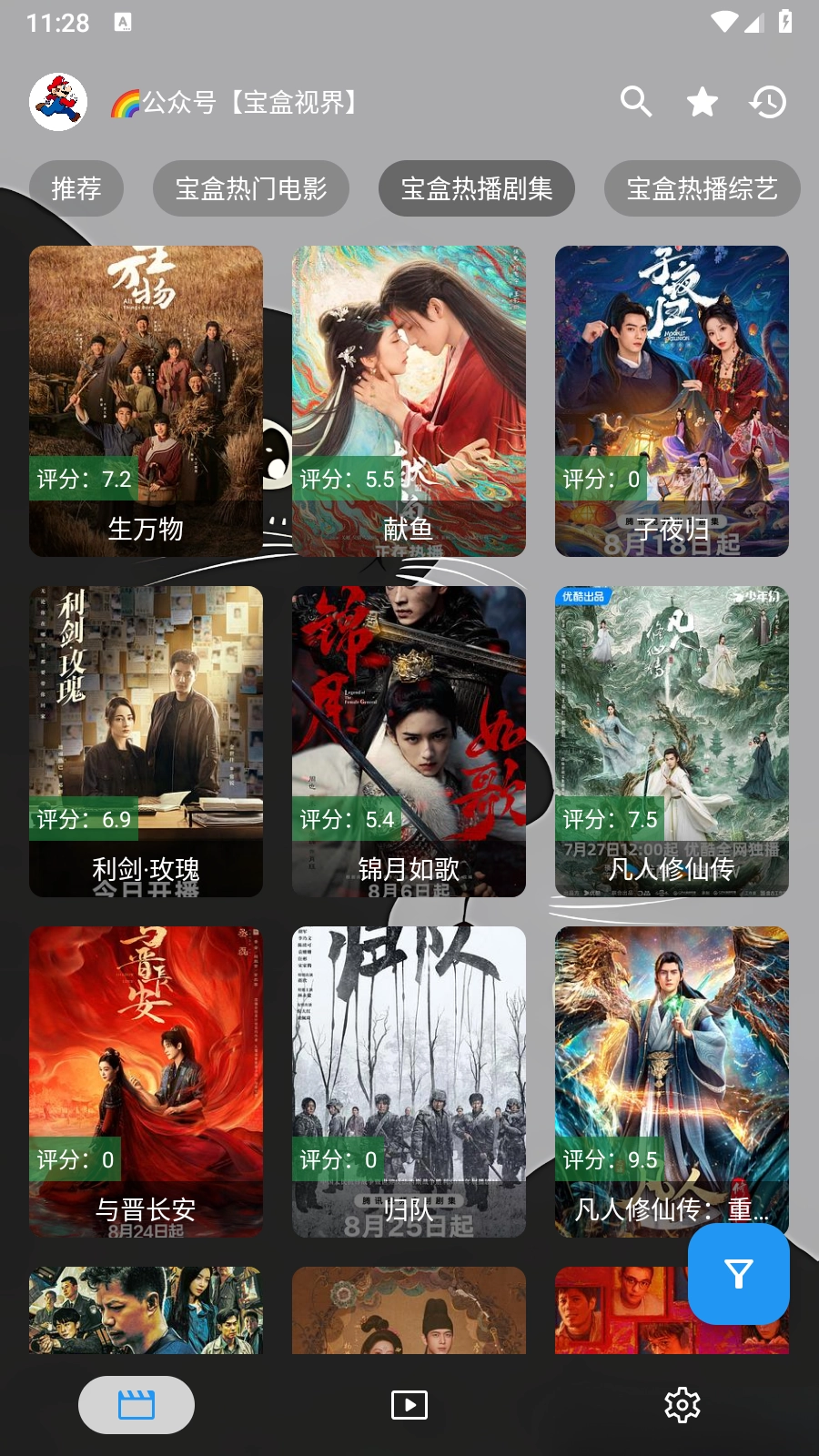Screen dimensions: 819x1456
Task: Open the search icon
Action: 636,102
